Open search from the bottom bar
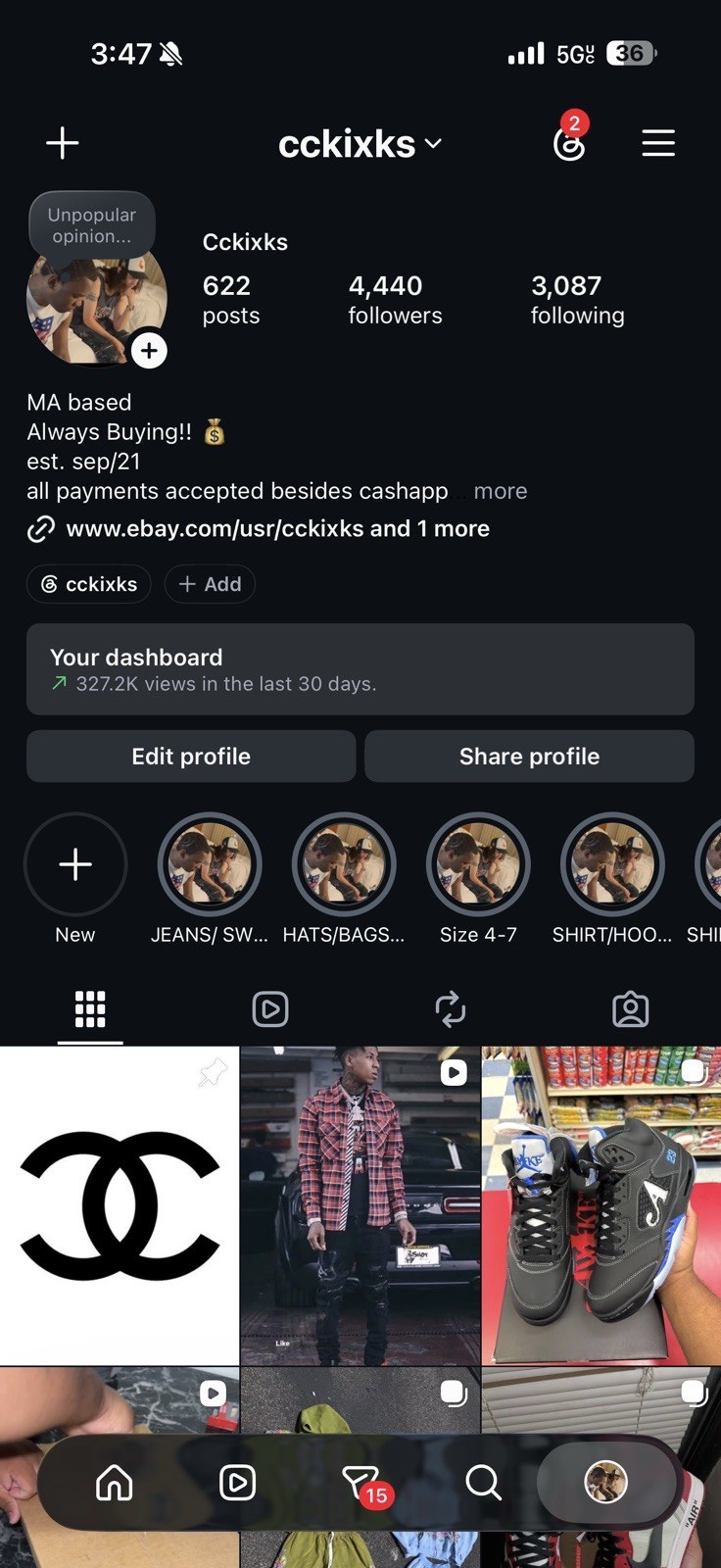 coord(483,1483)
